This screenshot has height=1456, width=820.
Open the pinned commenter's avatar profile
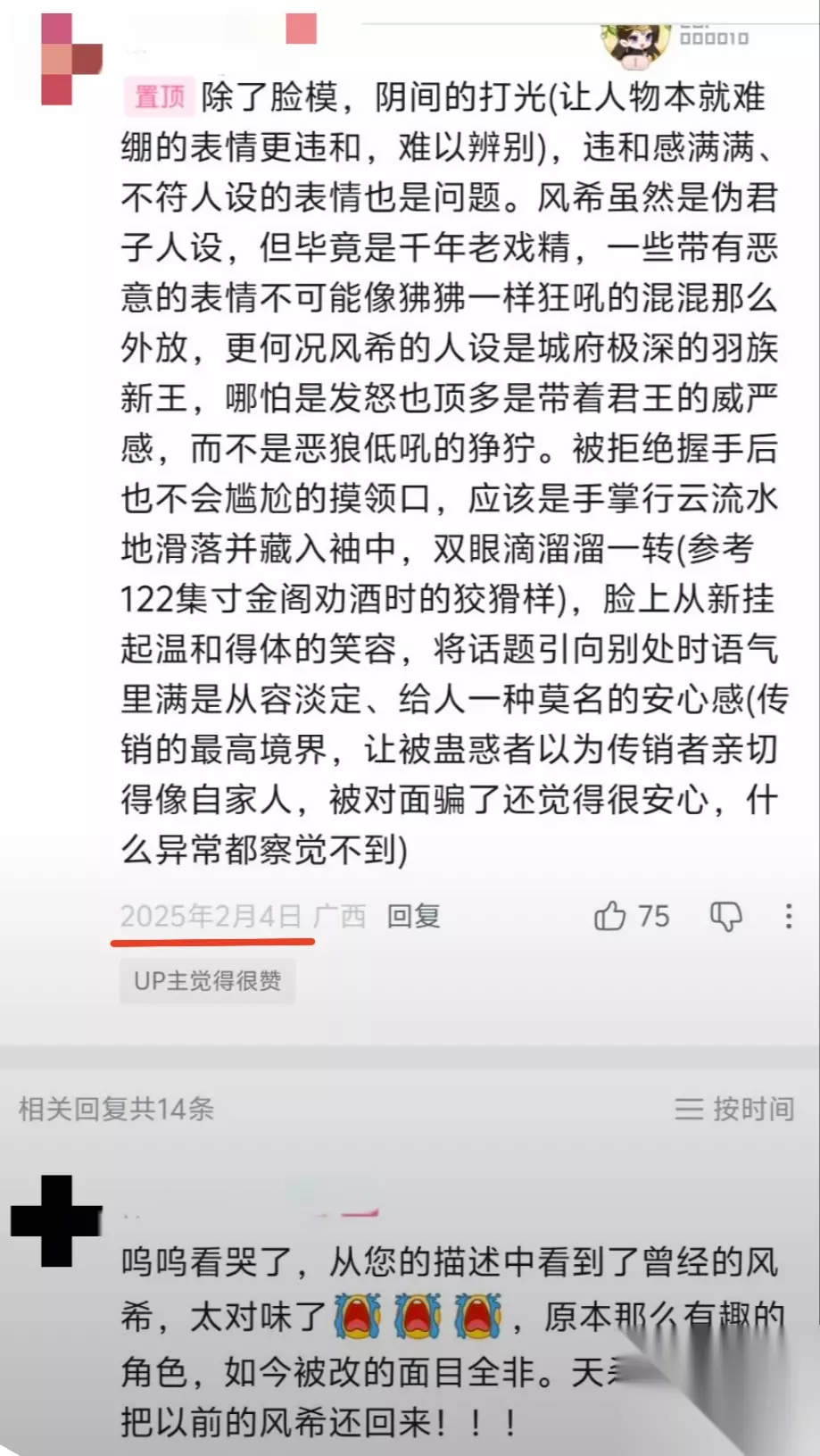click(x=71, y=60)
